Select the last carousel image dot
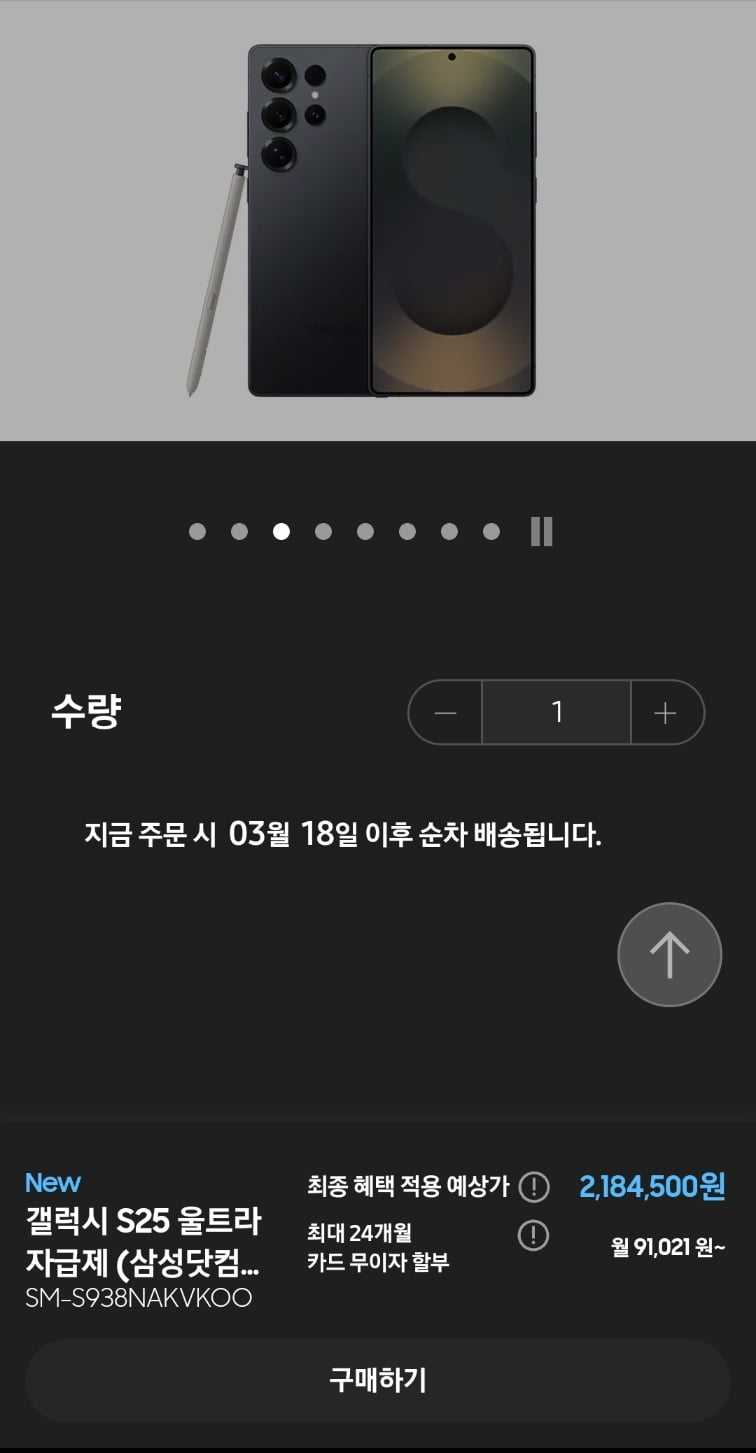 click(x=491, y=531)
